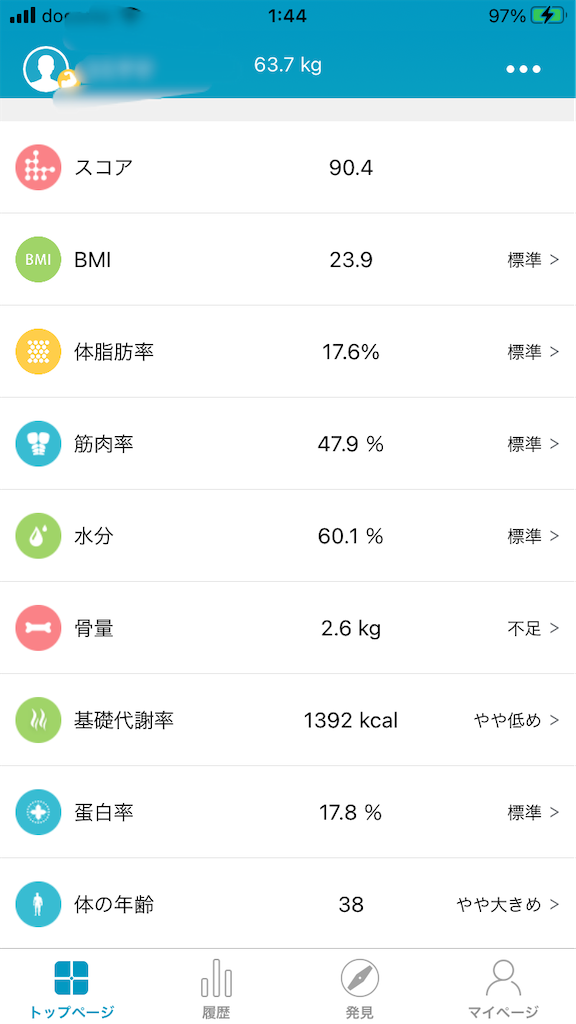Go to the 発見 tab

[360, 987]
